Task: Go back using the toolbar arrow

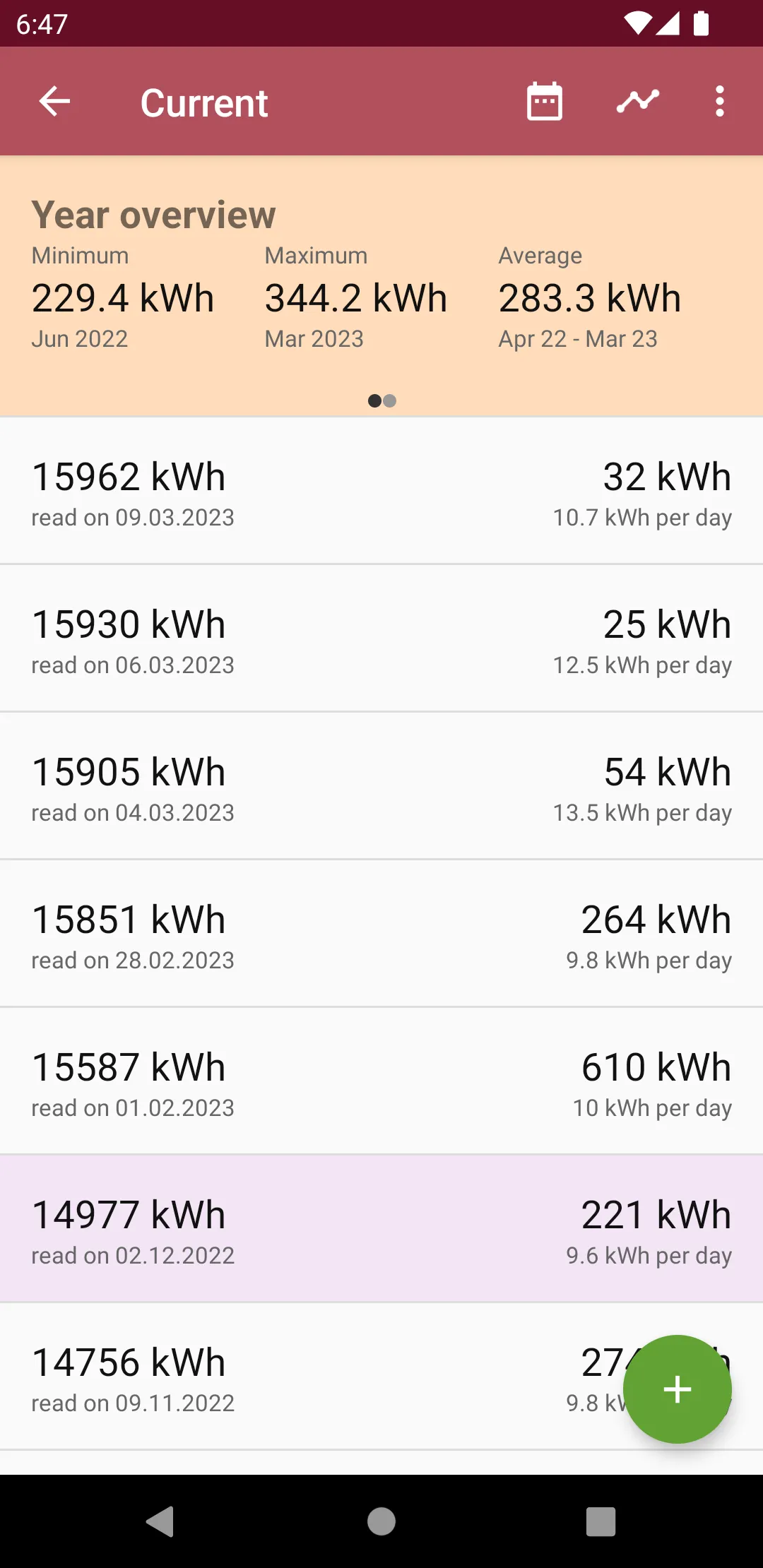Action: click(54, 102)
